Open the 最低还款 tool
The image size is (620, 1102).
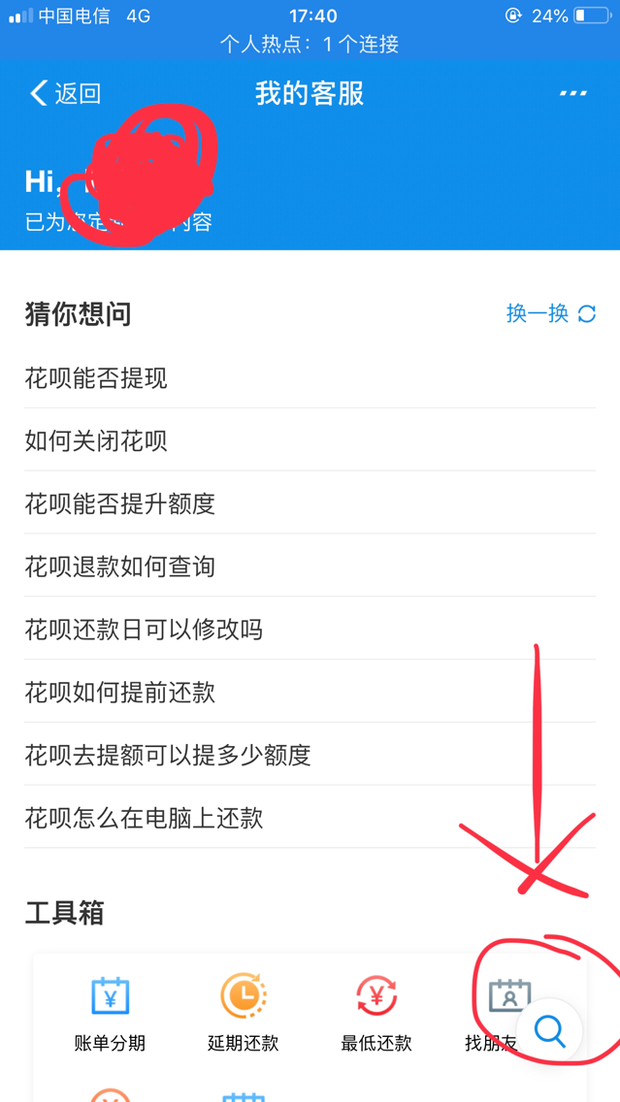pyautogui.click(x=377, y=1013)
